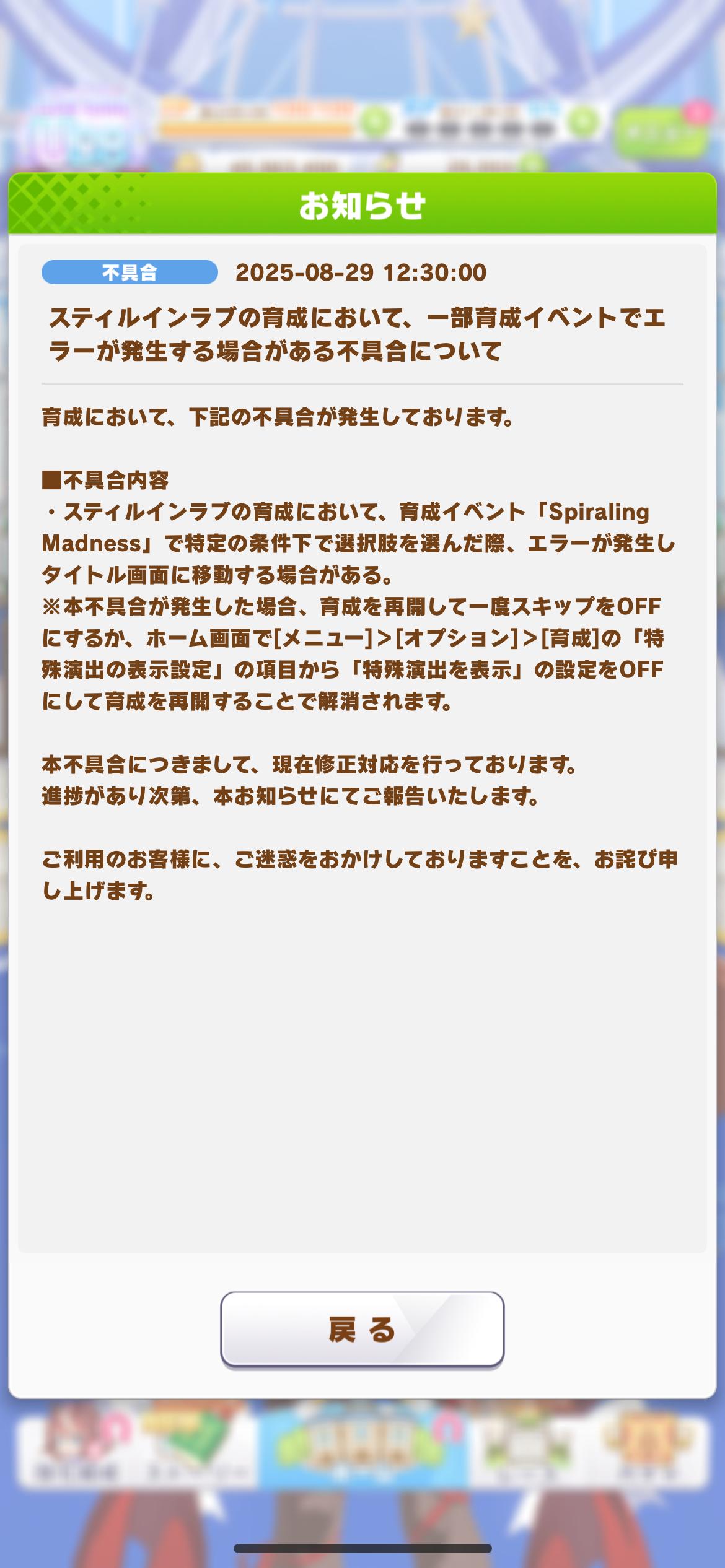The height and width of the screenshot is (1568, 725).
Task: Tap the 戻る button to go back
Action: (362, 1329)
